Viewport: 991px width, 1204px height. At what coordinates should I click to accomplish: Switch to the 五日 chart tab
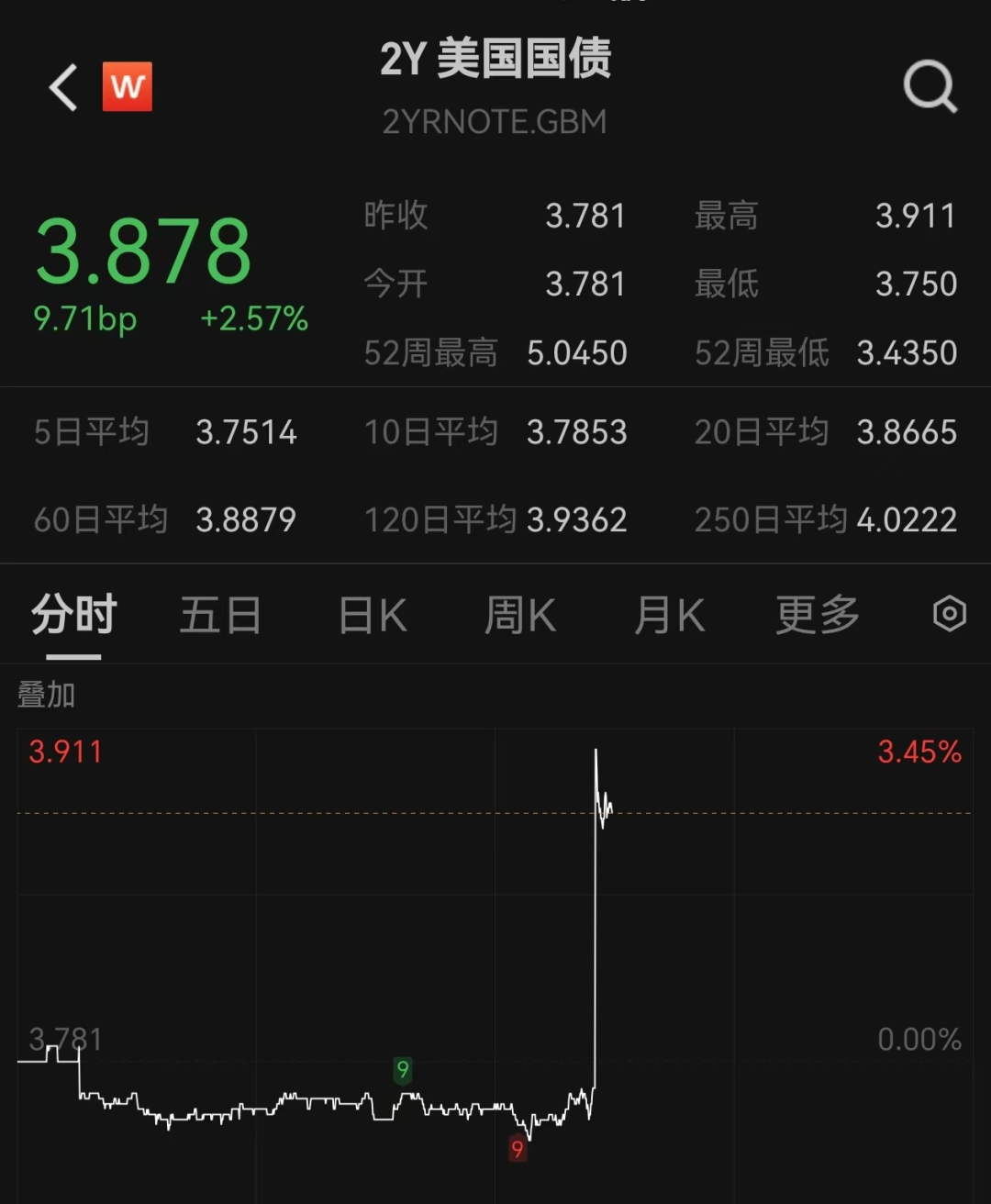[x=220, y=615]
